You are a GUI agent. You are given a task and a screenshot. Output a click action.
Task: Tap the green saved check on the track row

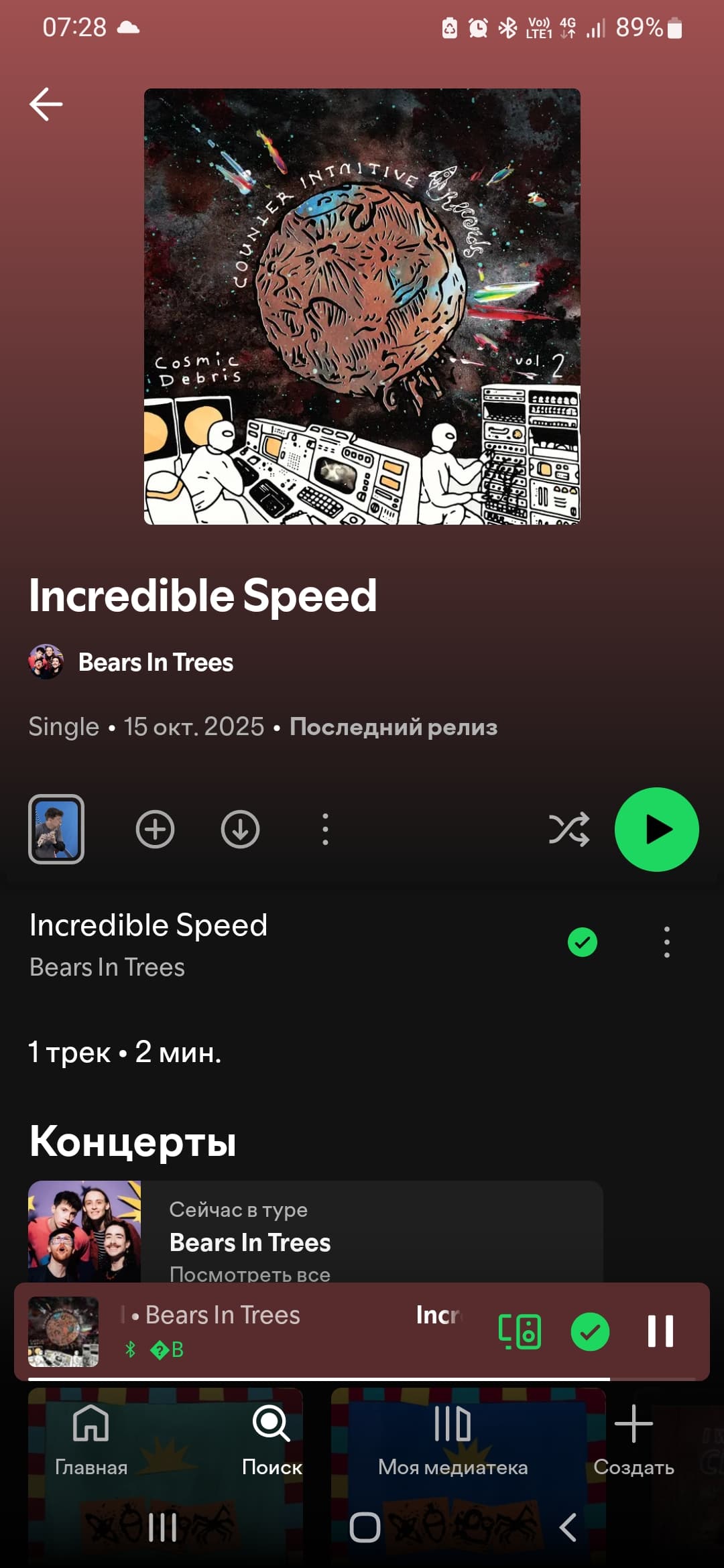pyautogui.click(x=582, y=942)
